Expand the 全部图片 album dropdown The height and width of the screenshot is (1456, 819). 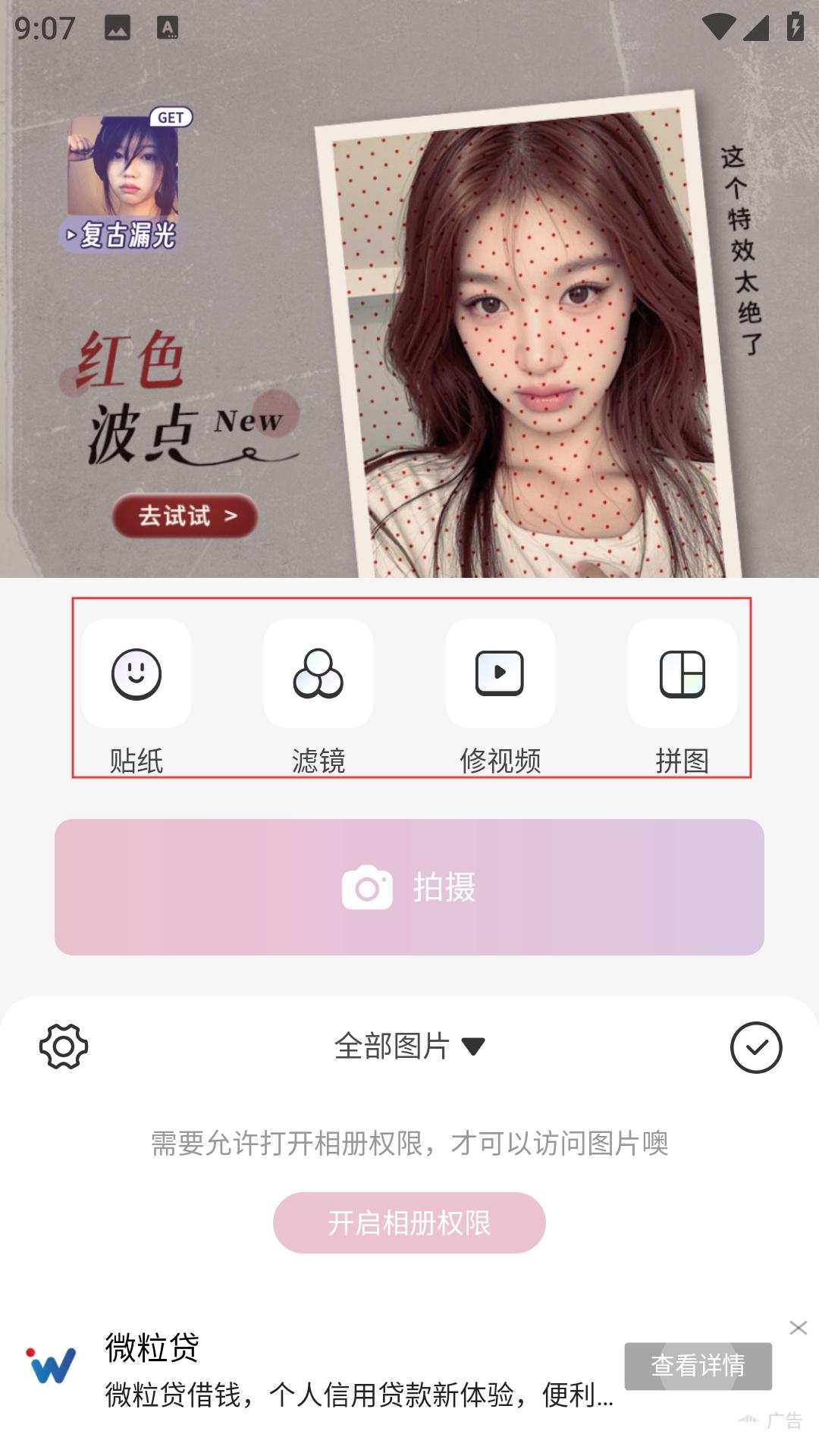click(x=409, y=1046)
